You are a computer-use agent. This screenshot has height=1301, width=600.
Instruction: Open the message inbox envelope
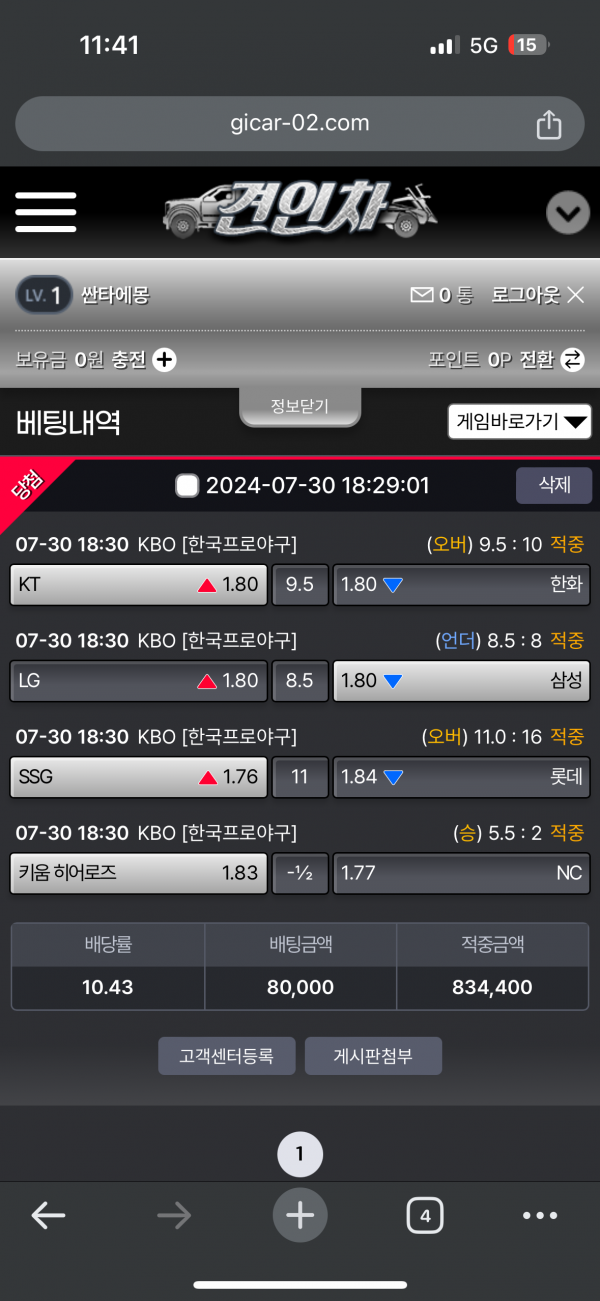click(x=422, y=295)
